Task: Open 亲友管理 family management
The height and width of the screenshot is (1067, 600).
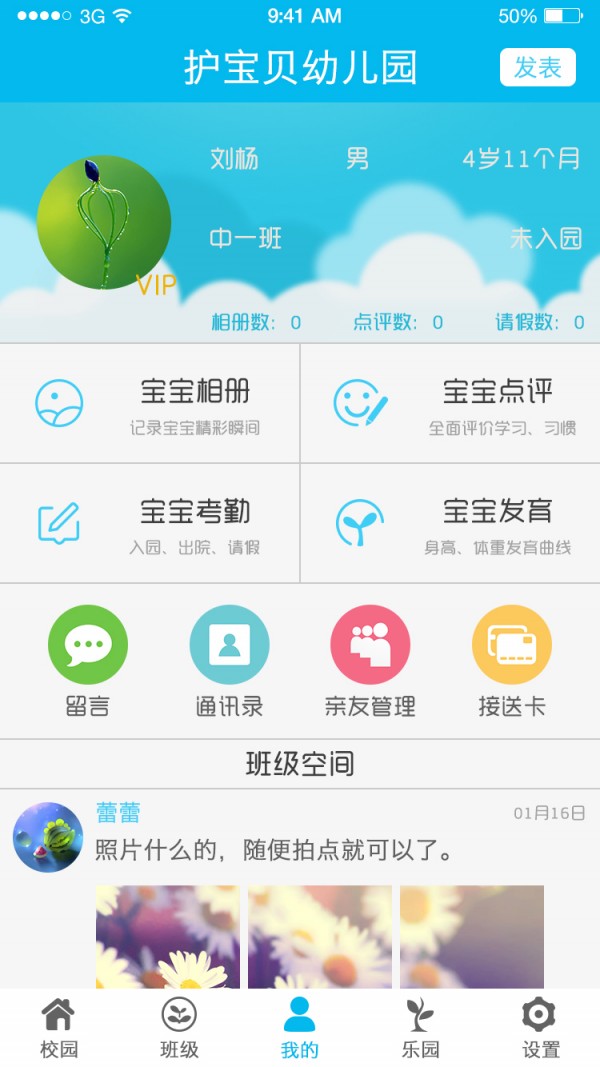Action: tap(370, 646)
